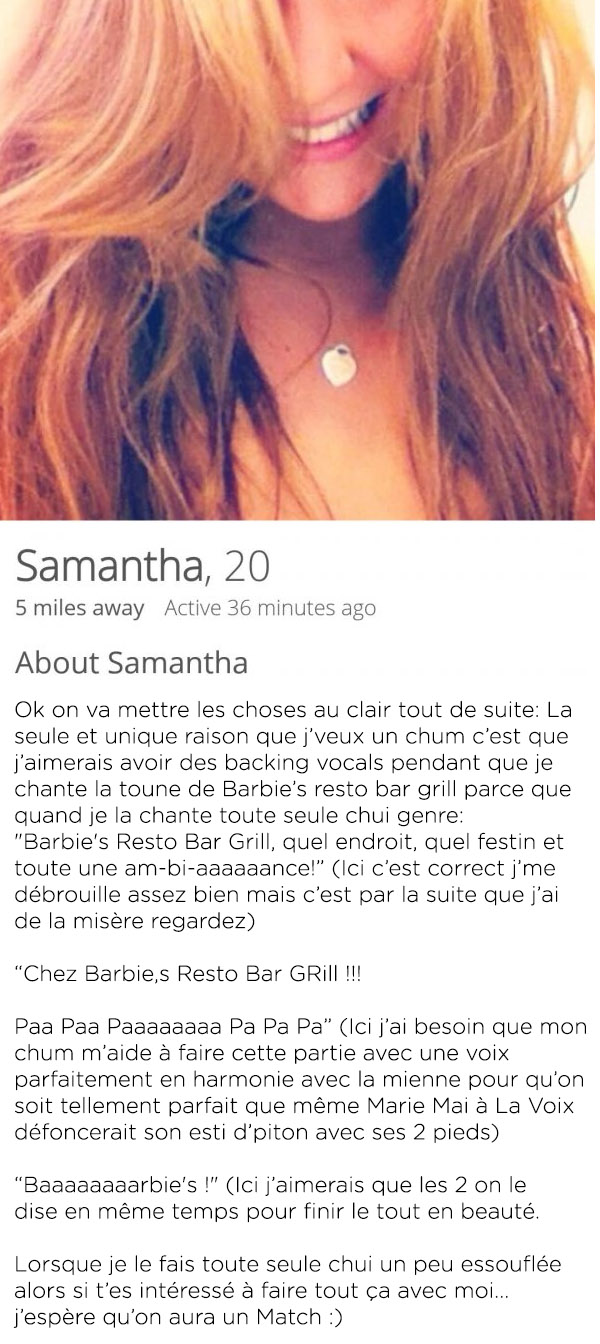Open Samantha's profile photo

coord(300,260)
